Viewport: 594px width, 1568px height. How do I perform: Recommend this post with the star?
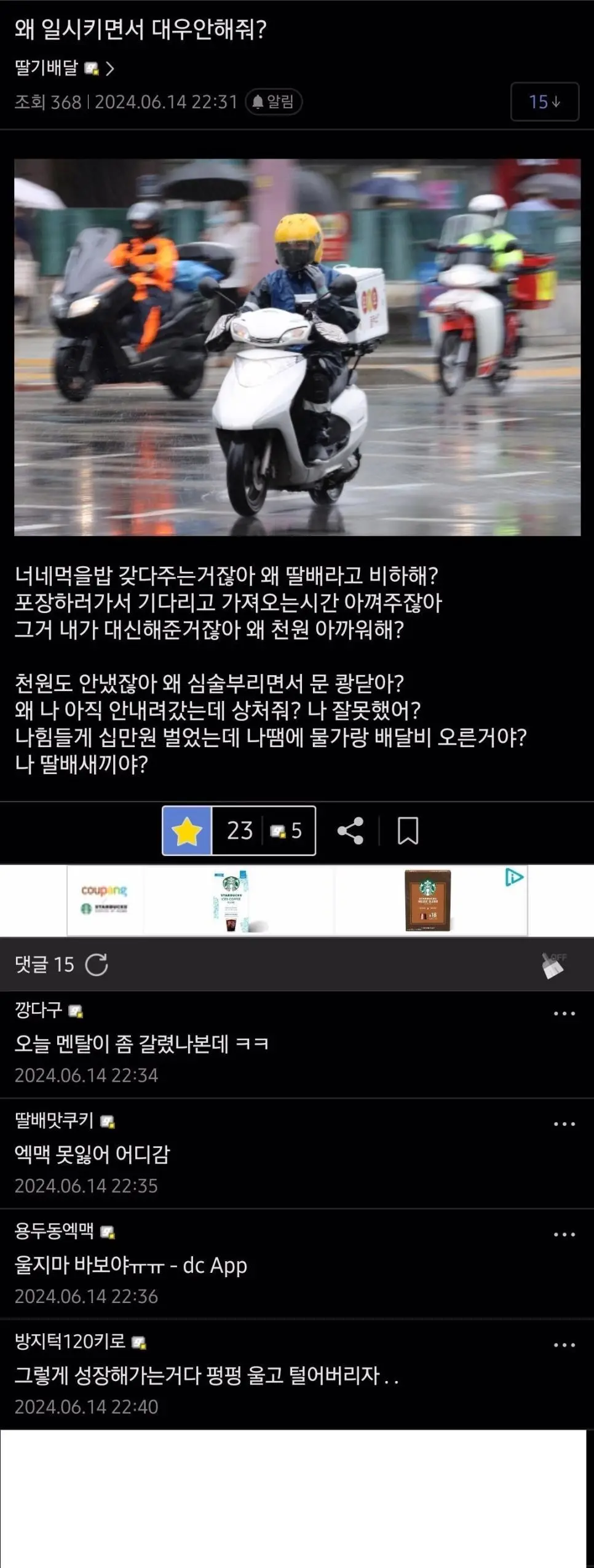[x=187, y=831]
